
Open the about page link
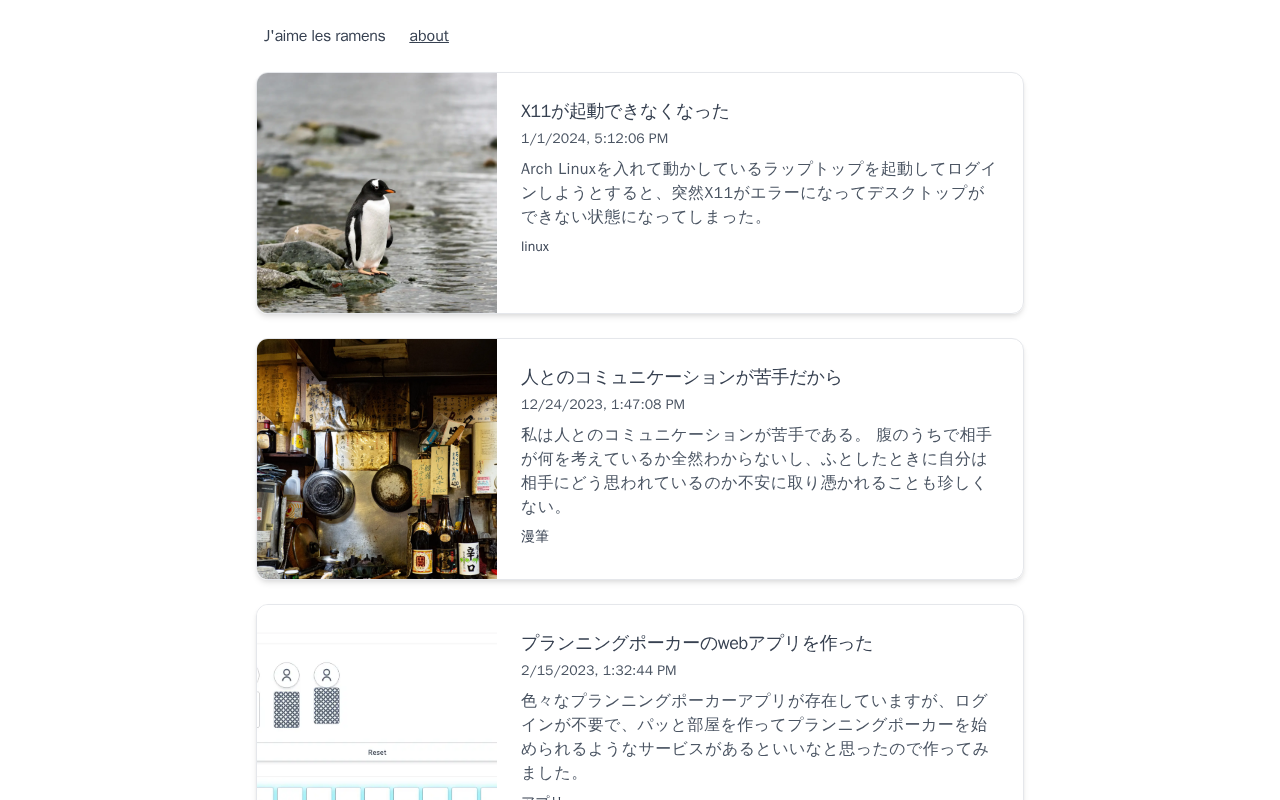tap(429, 36)
